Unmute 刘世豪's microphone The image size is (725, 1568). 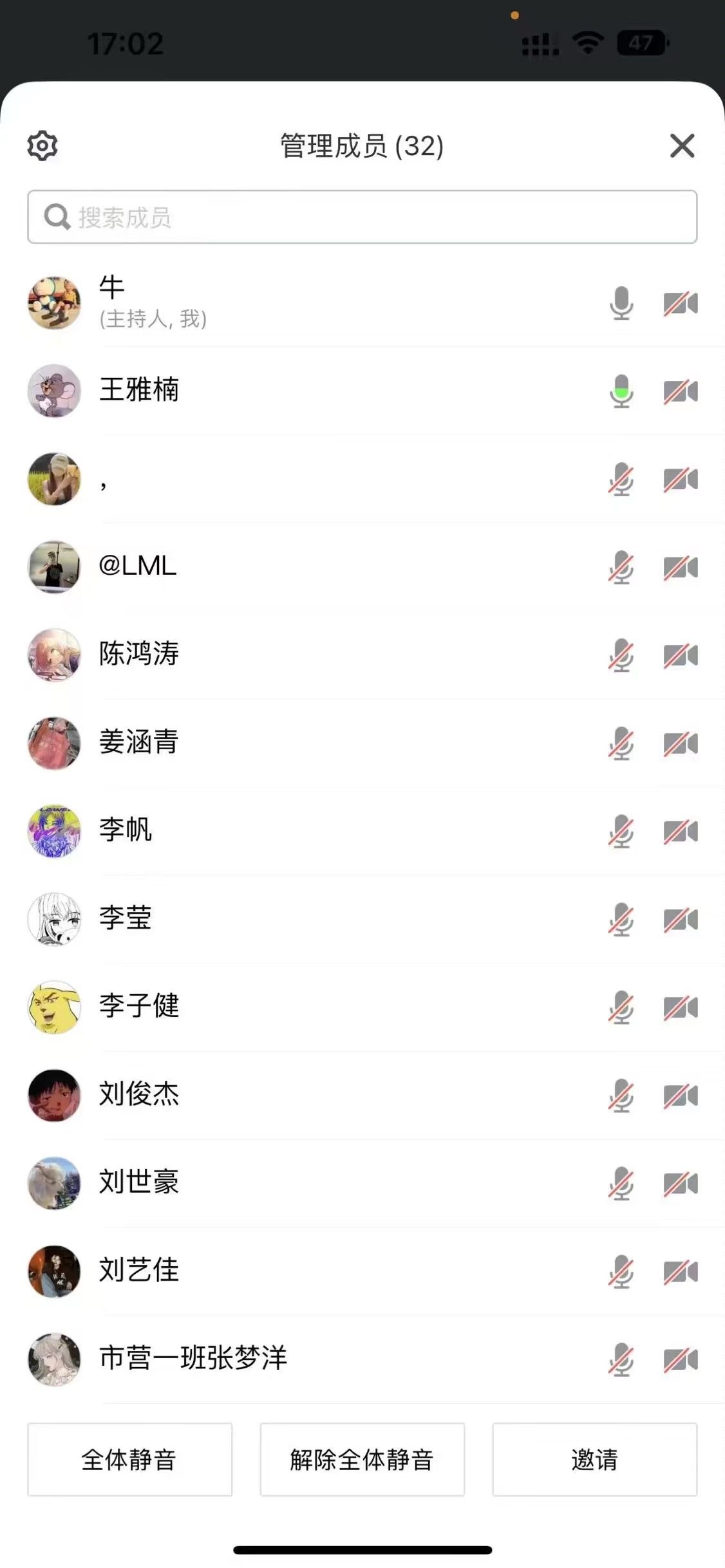click(x=621, y=1184)
